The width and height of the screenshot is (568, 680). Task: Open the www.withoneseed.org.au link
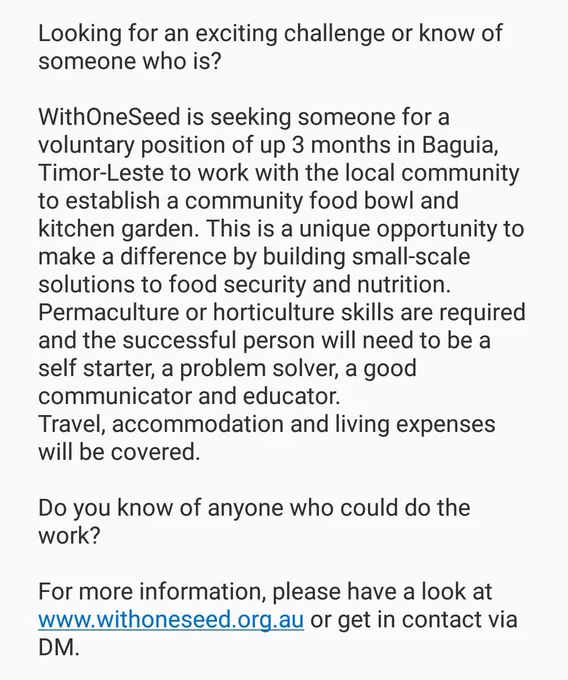point(171,620)
